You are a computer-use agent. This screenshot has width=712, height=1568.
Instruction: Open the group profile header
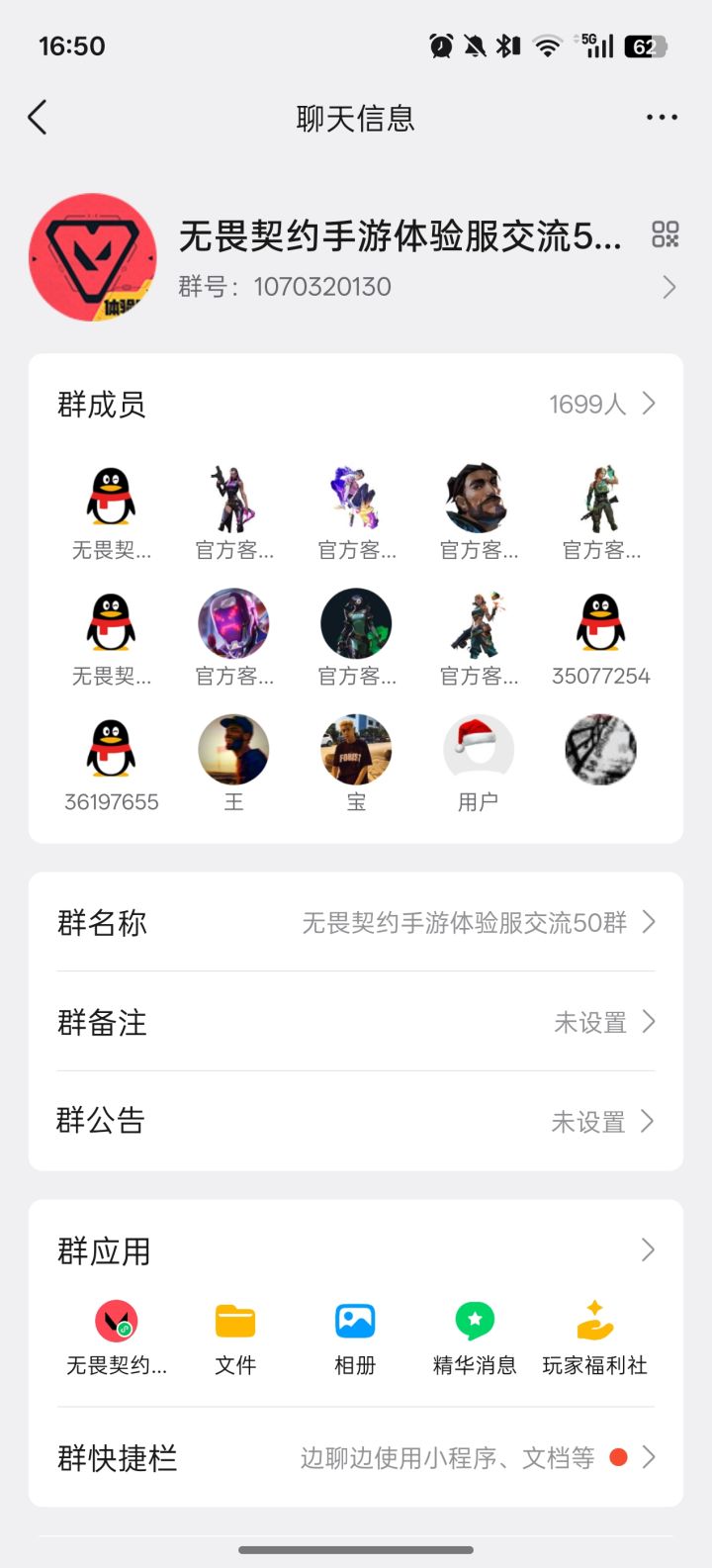click(x=396, y=257)
